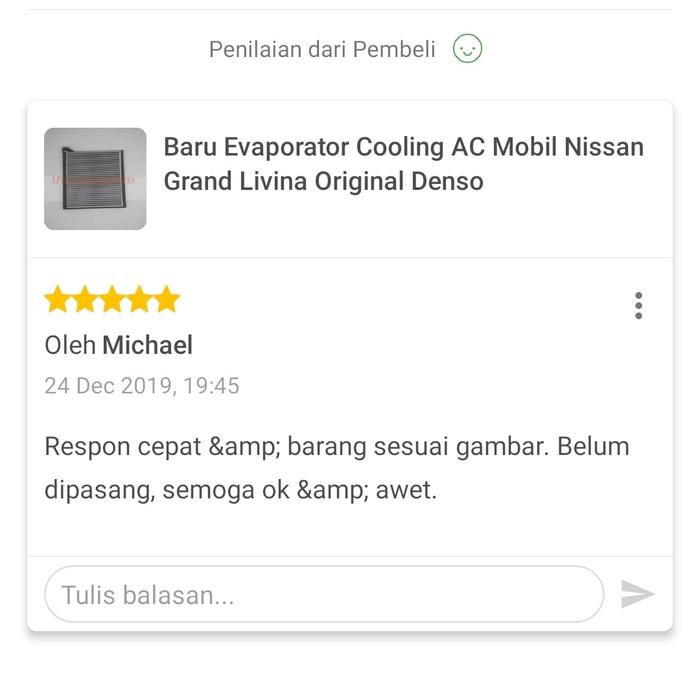This screenshot has height=700, width=700.
Task: Open the review's three-dot overflow menu
Action: coord(638,306)
